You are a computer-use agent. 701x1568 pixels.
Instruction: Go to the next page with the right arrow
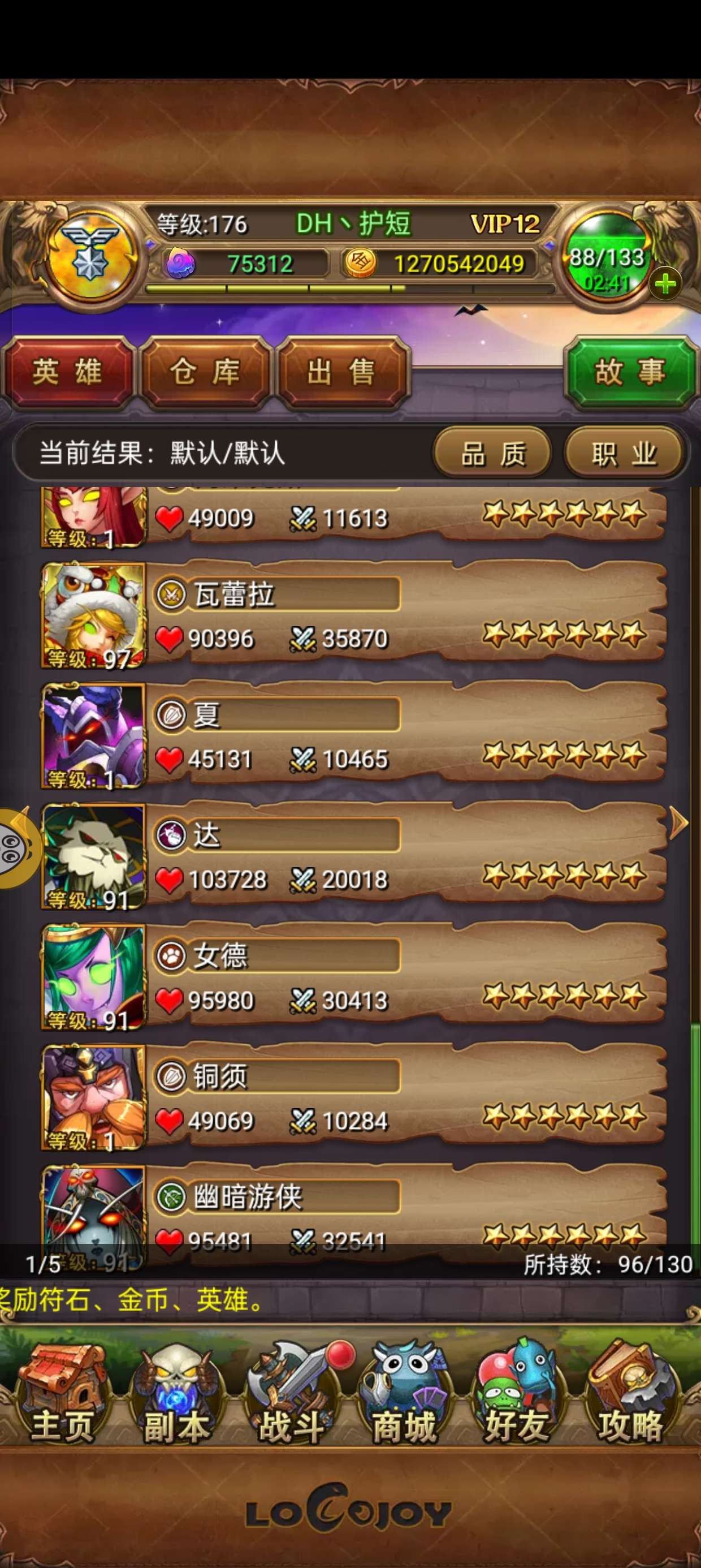click(x=678, y=823)
